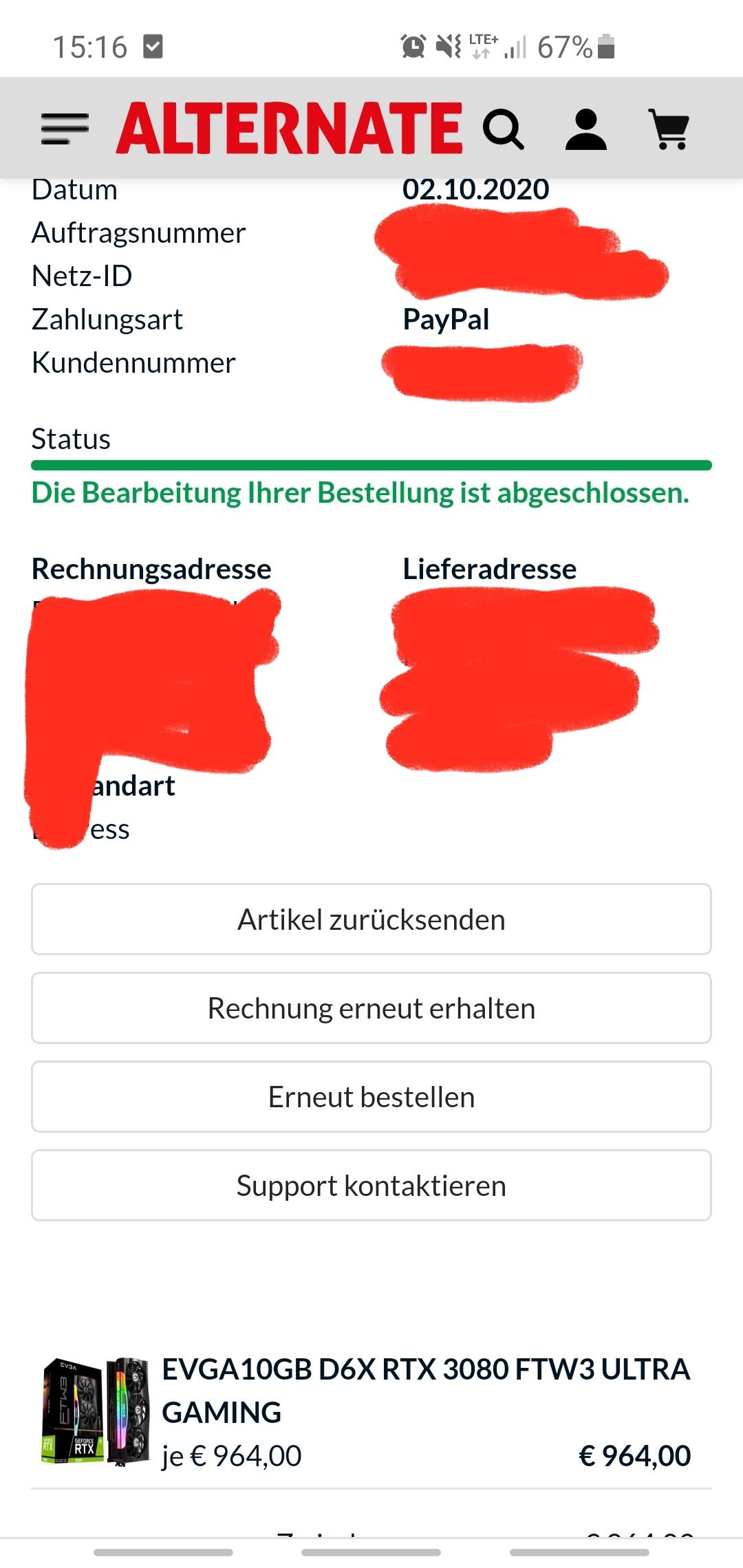The height and width of the screenshot is (1568, 743).
Task: Tap Rechnung erneut erhalten
Action: (371, 1008)
